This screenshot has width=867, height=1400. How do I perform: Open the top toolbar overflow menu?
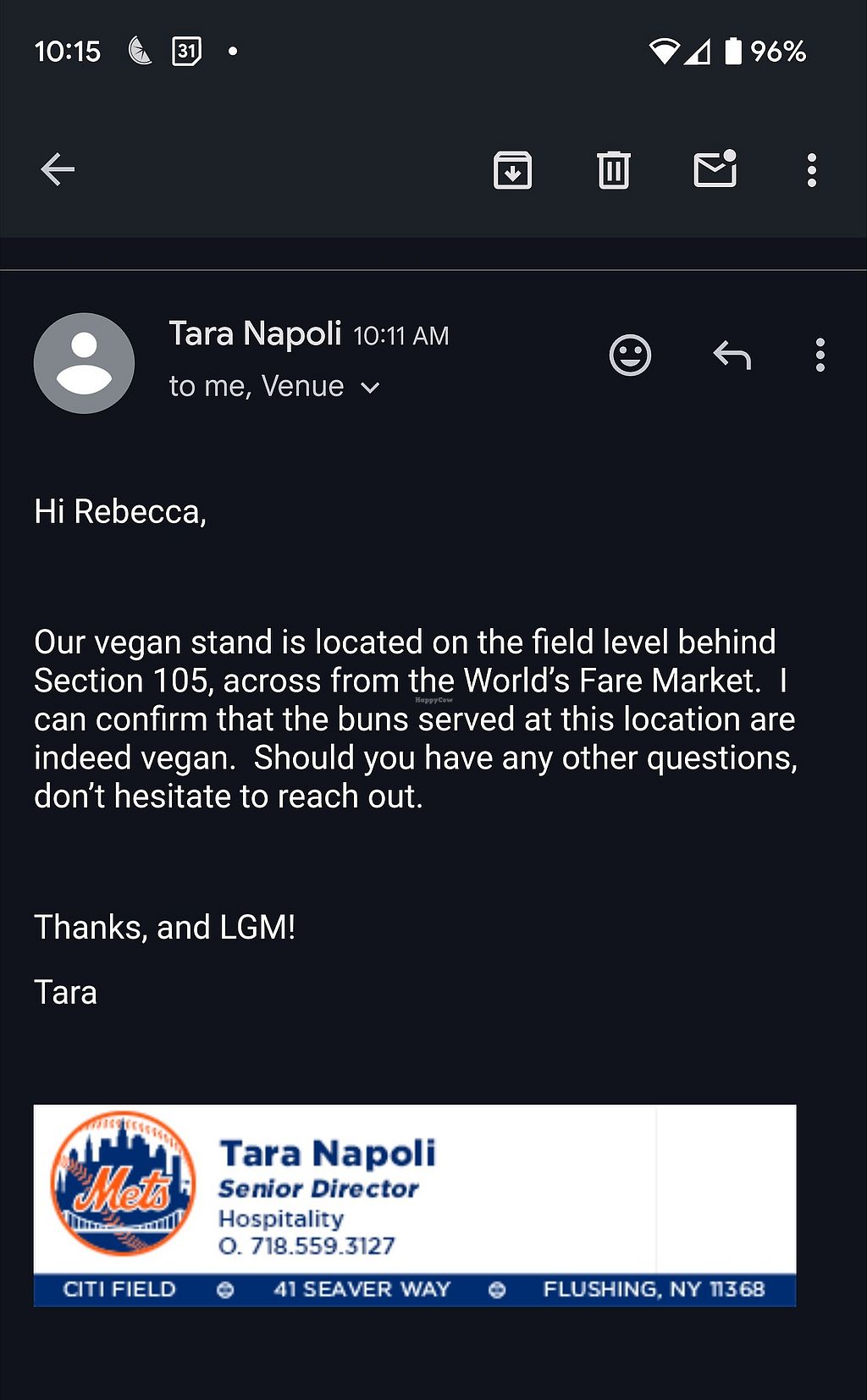click(x=812, y=170)
